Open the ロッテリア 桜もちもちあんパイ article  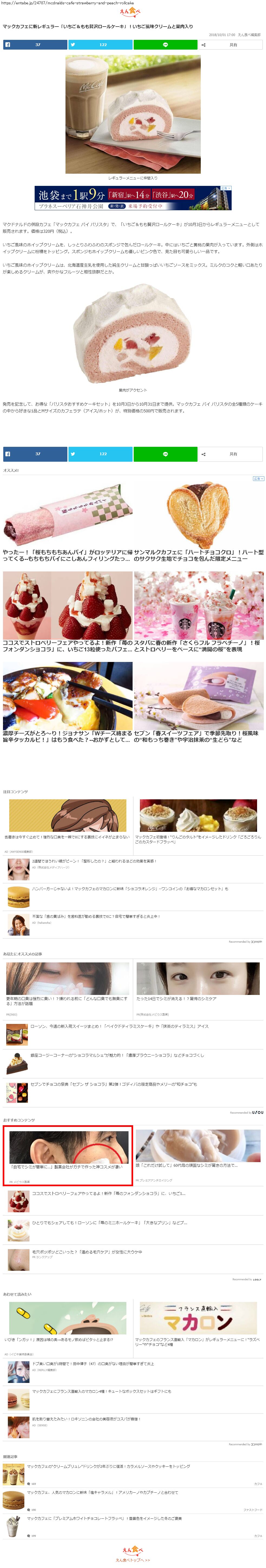tap(67, 555)
